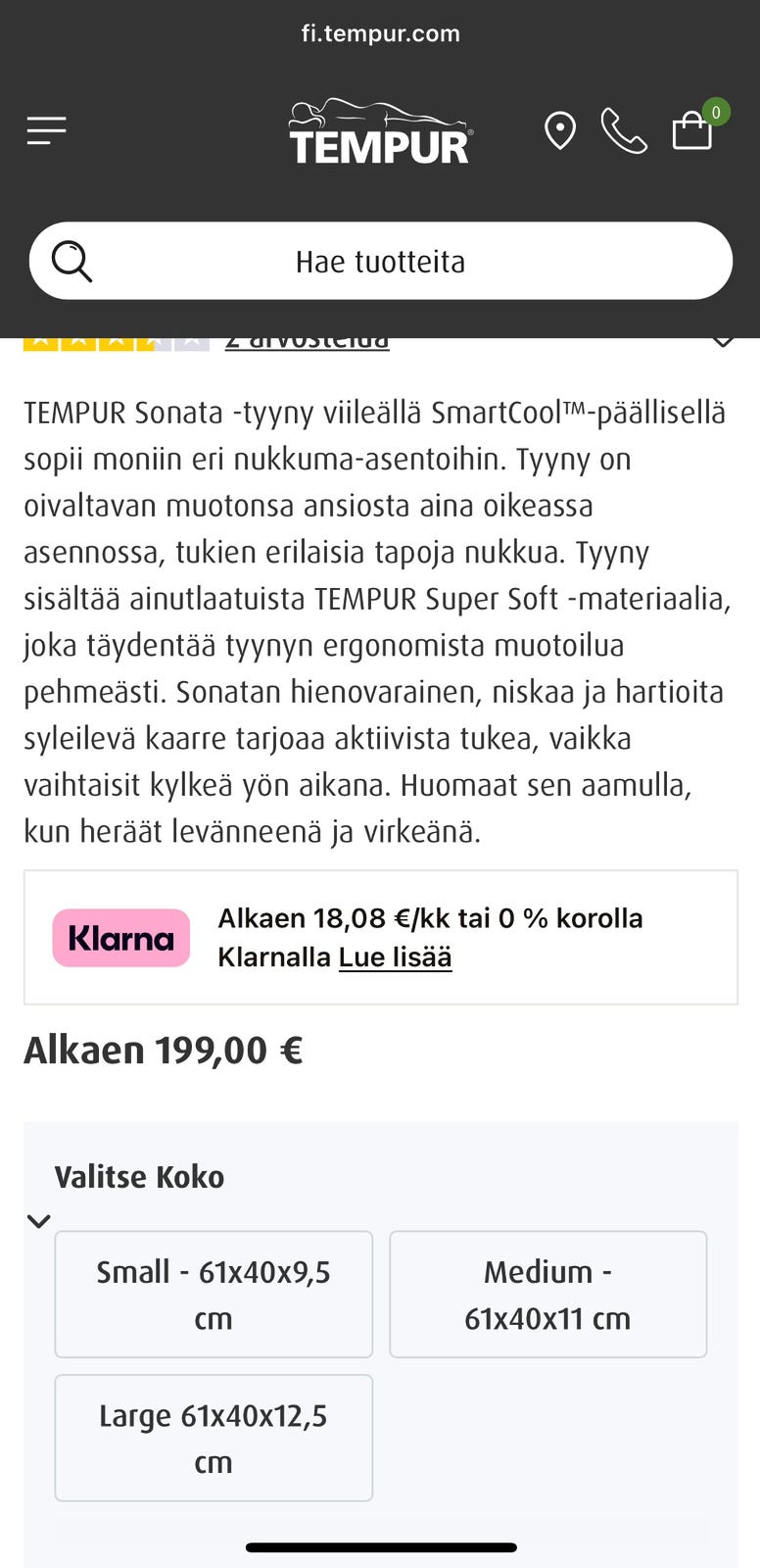Collapse the Valitse Koko chevron

click(x=38, y=1221)
